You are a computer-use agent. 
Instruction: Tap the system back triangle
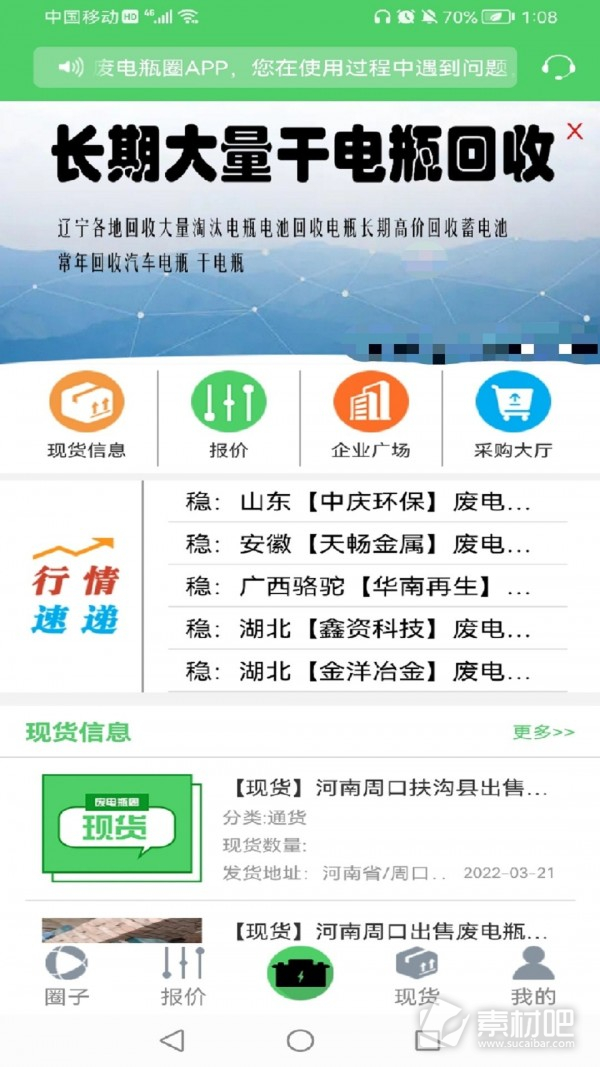tap(172, 1040)
